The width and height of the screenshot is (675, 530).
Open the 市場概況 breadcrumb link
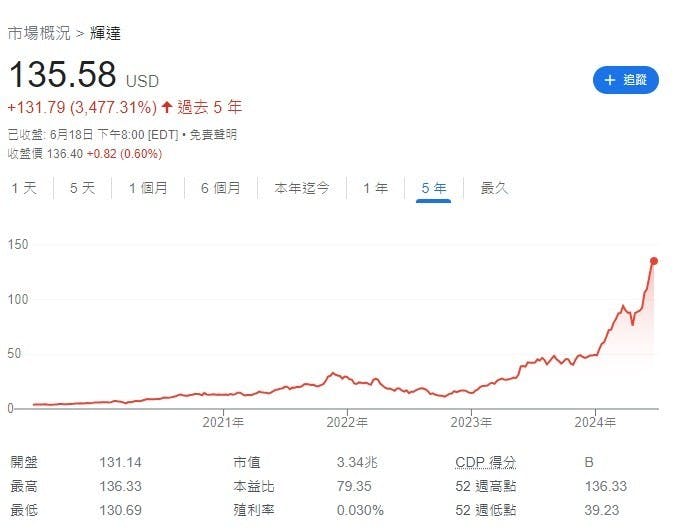39,33
